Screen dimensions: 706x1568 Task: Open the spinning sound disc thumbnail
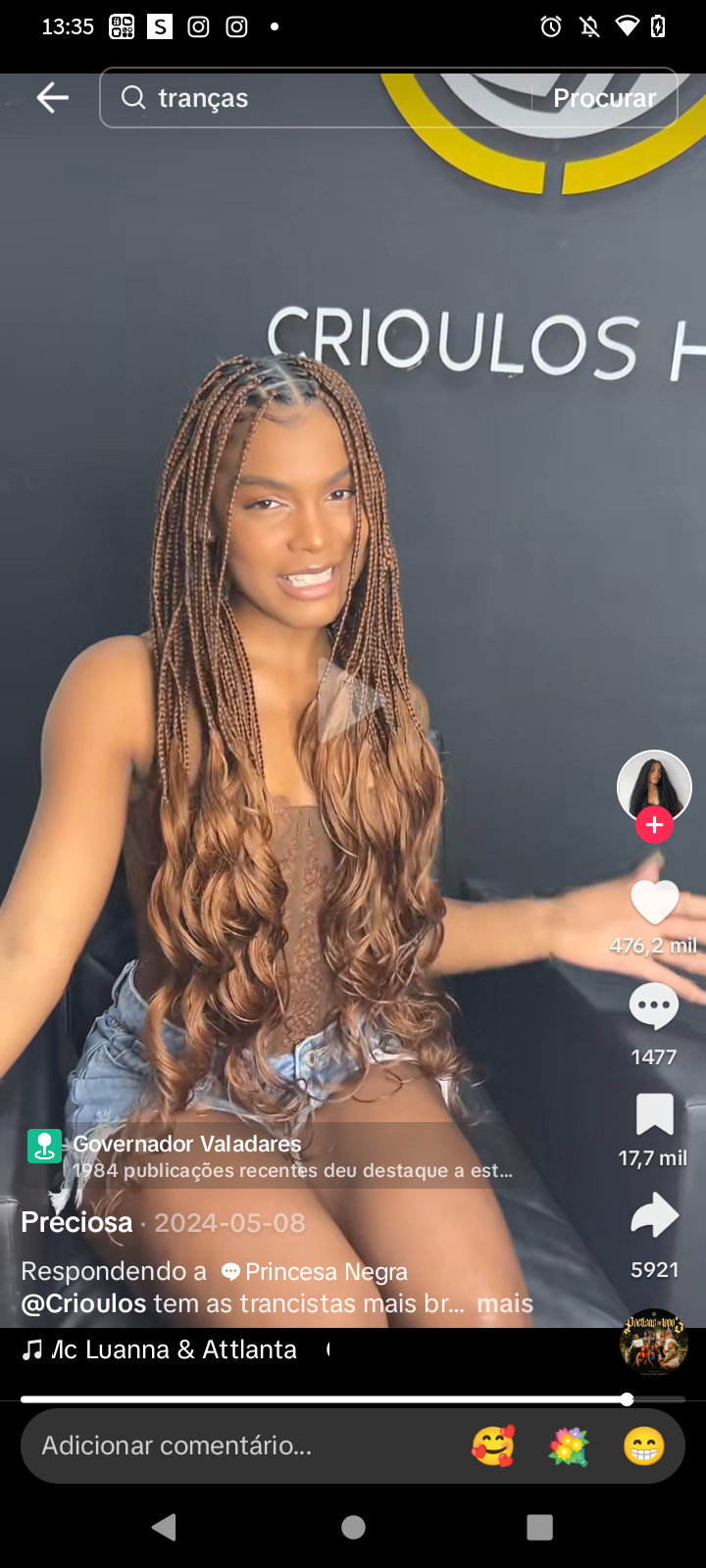(x=653, y=1342)
